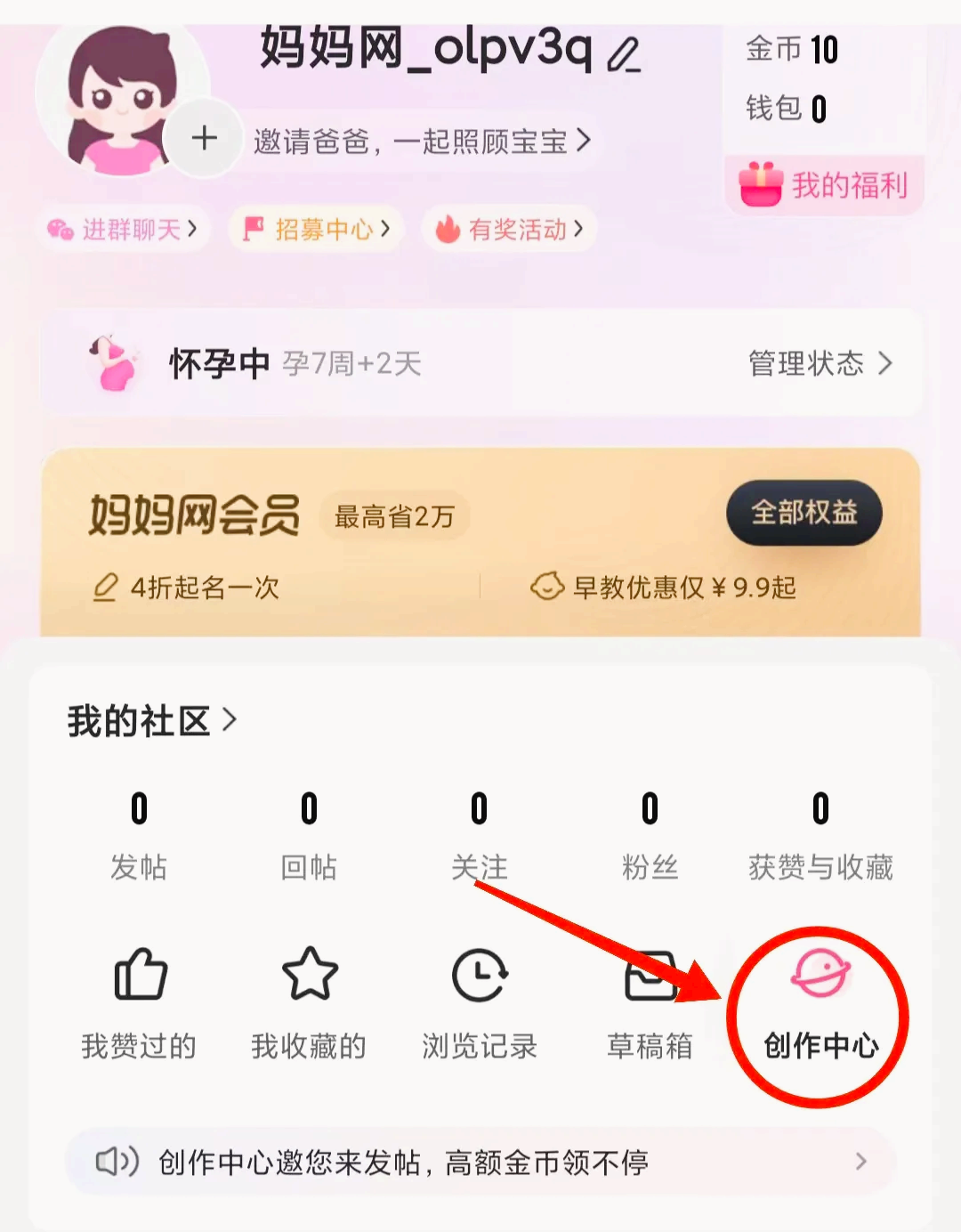The height and width of the screenshot is (1232, 961).
Task: Open 早教优惠仅¥9.9起 offer
Action: (x=663, y=588)
